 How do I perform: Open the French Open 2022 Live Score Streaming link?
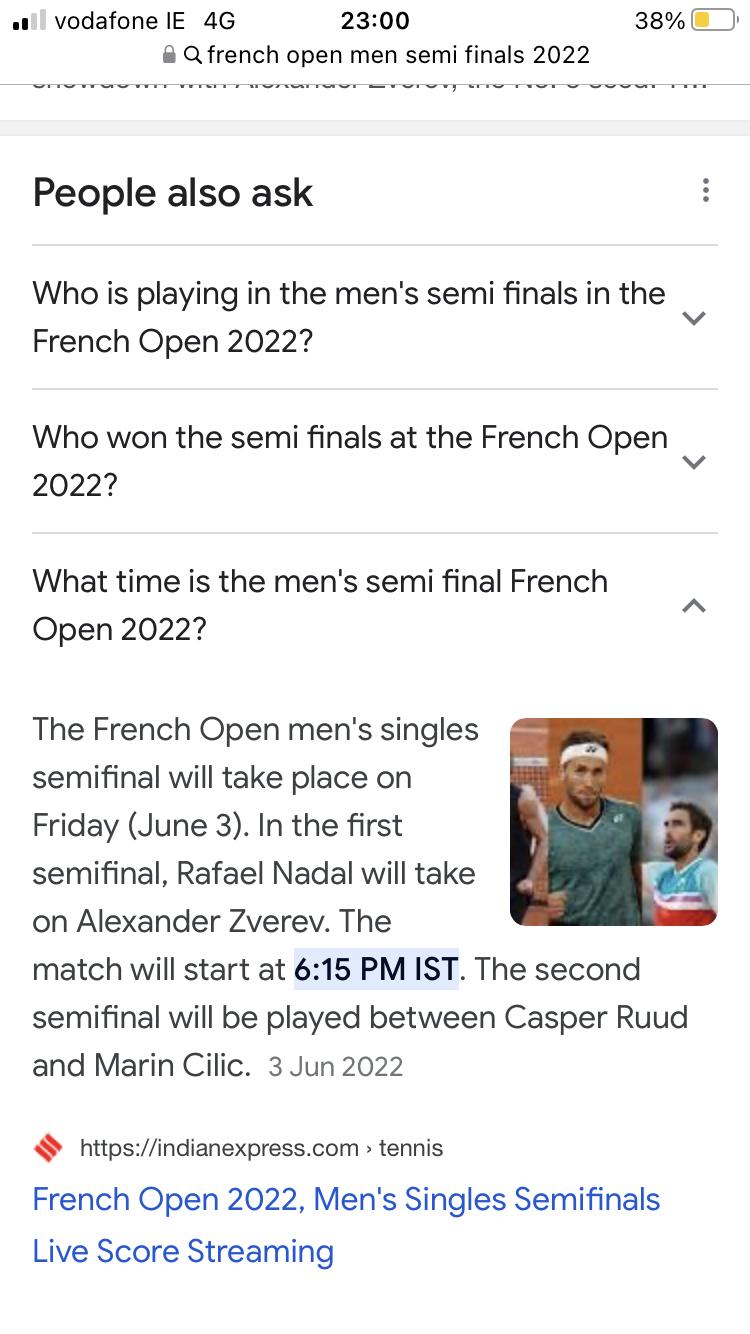[x=346, y=1224]
